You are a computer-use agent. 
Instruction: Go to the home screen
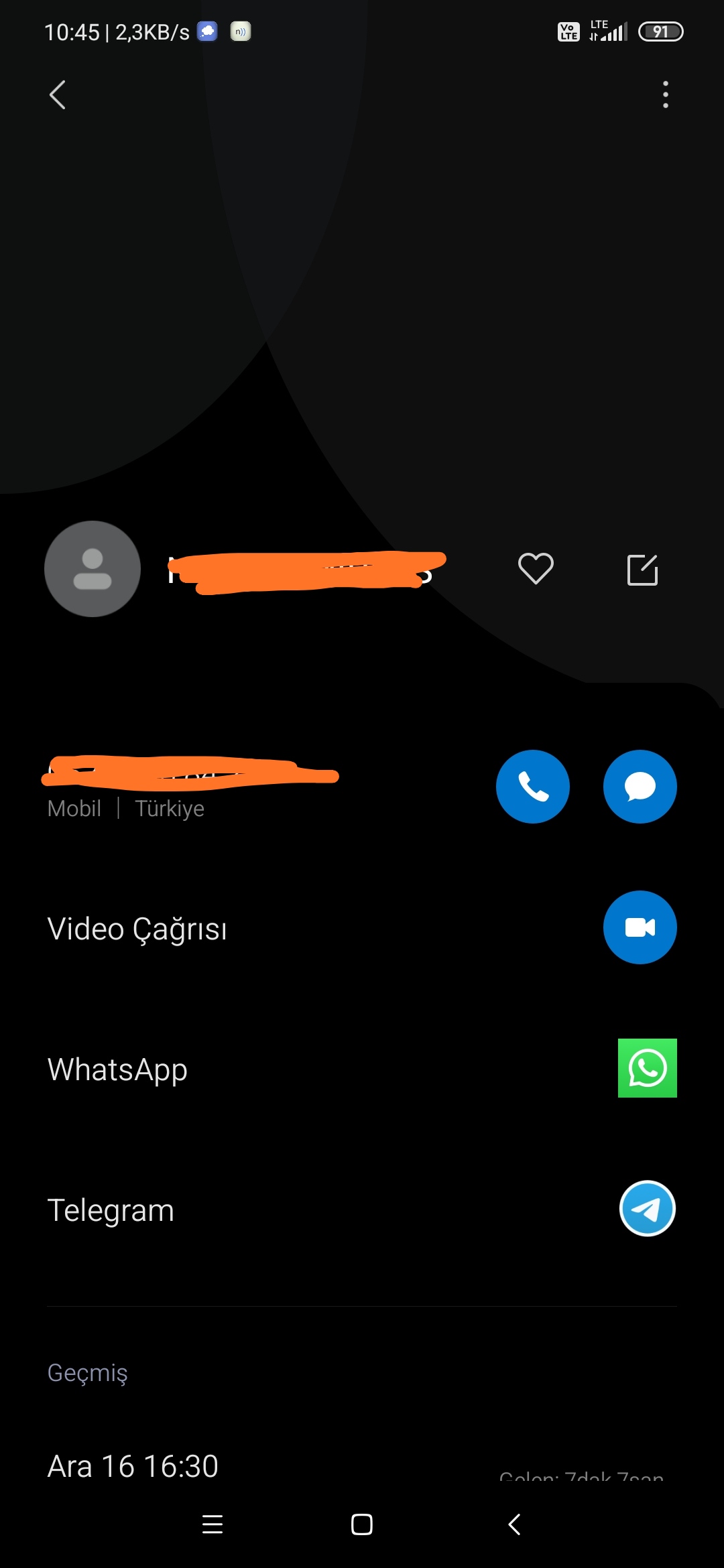(x=362, y=1524)
